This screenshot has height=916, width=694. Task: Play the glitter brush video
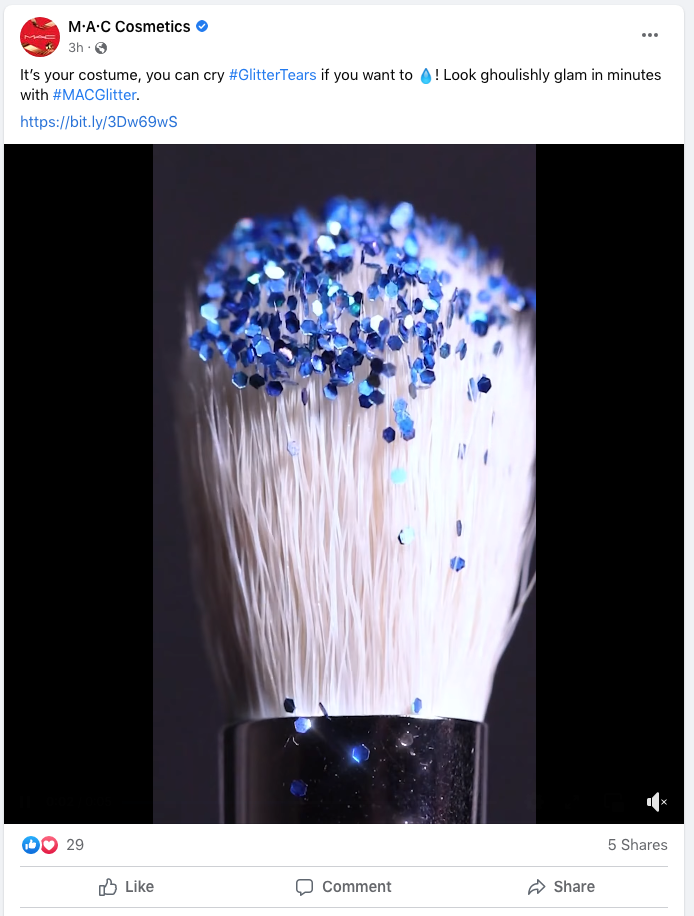(x=344, y=484)
